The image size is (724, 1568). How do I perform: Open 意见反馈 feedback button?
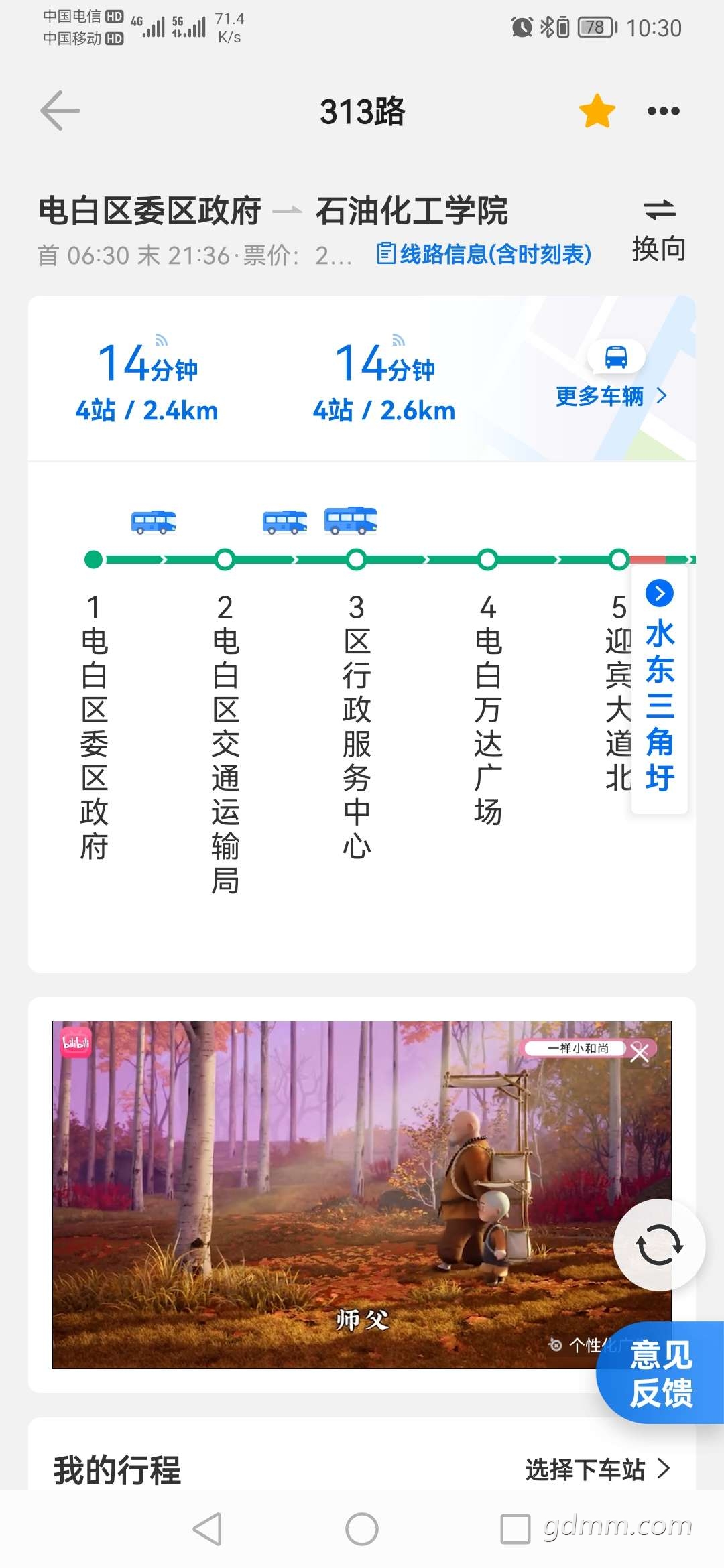[x=661, y=1374]
